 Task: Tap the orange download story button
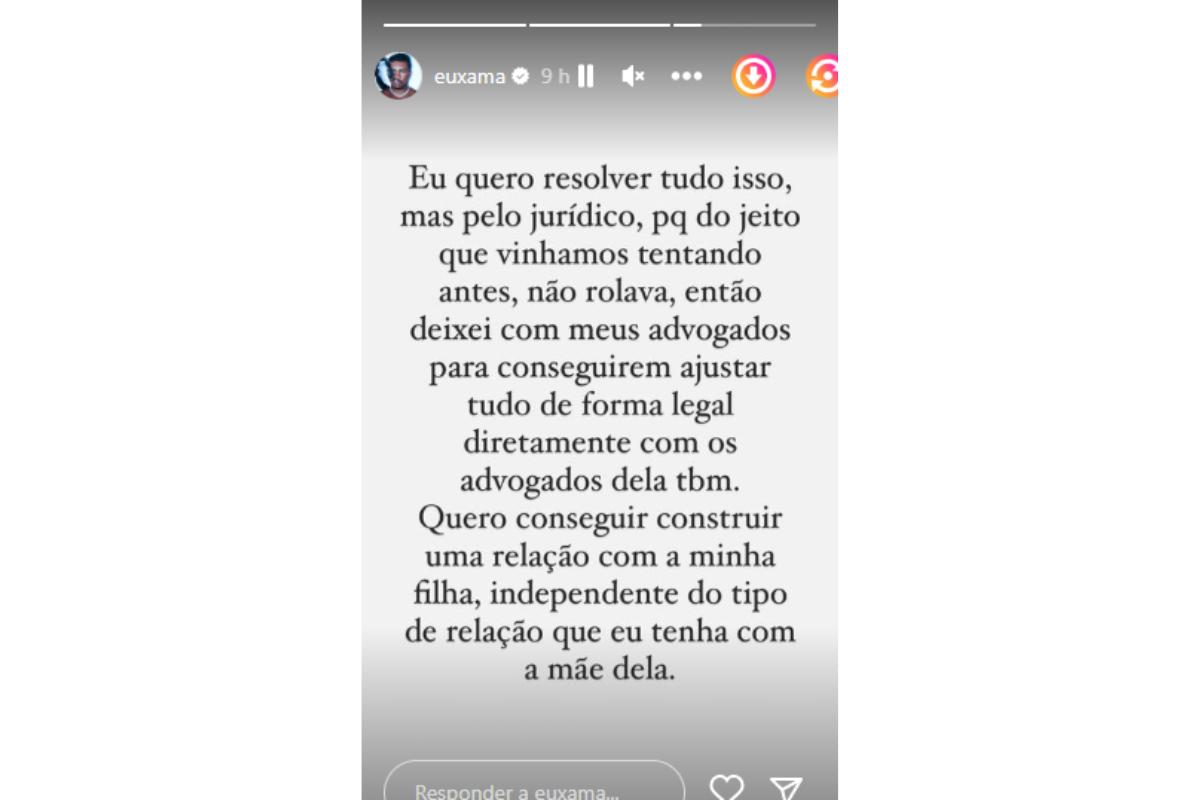pyautogui.click(x=753, y=76)
